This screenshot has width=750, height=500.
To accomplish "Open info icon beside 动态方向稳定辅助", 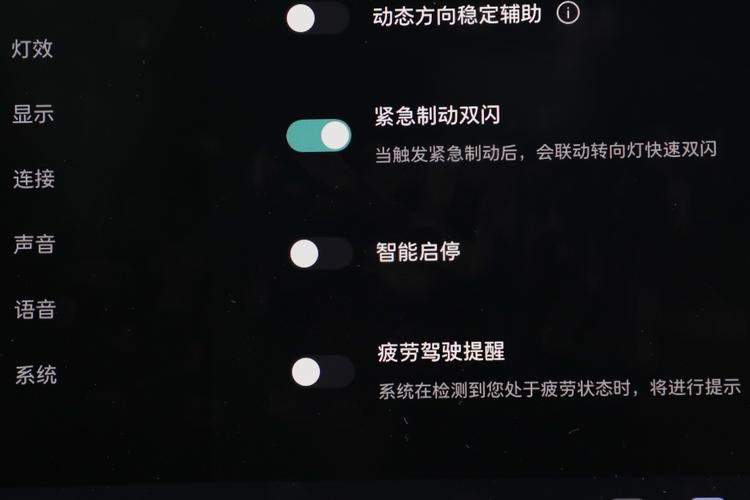I will (x=568, y=13).
